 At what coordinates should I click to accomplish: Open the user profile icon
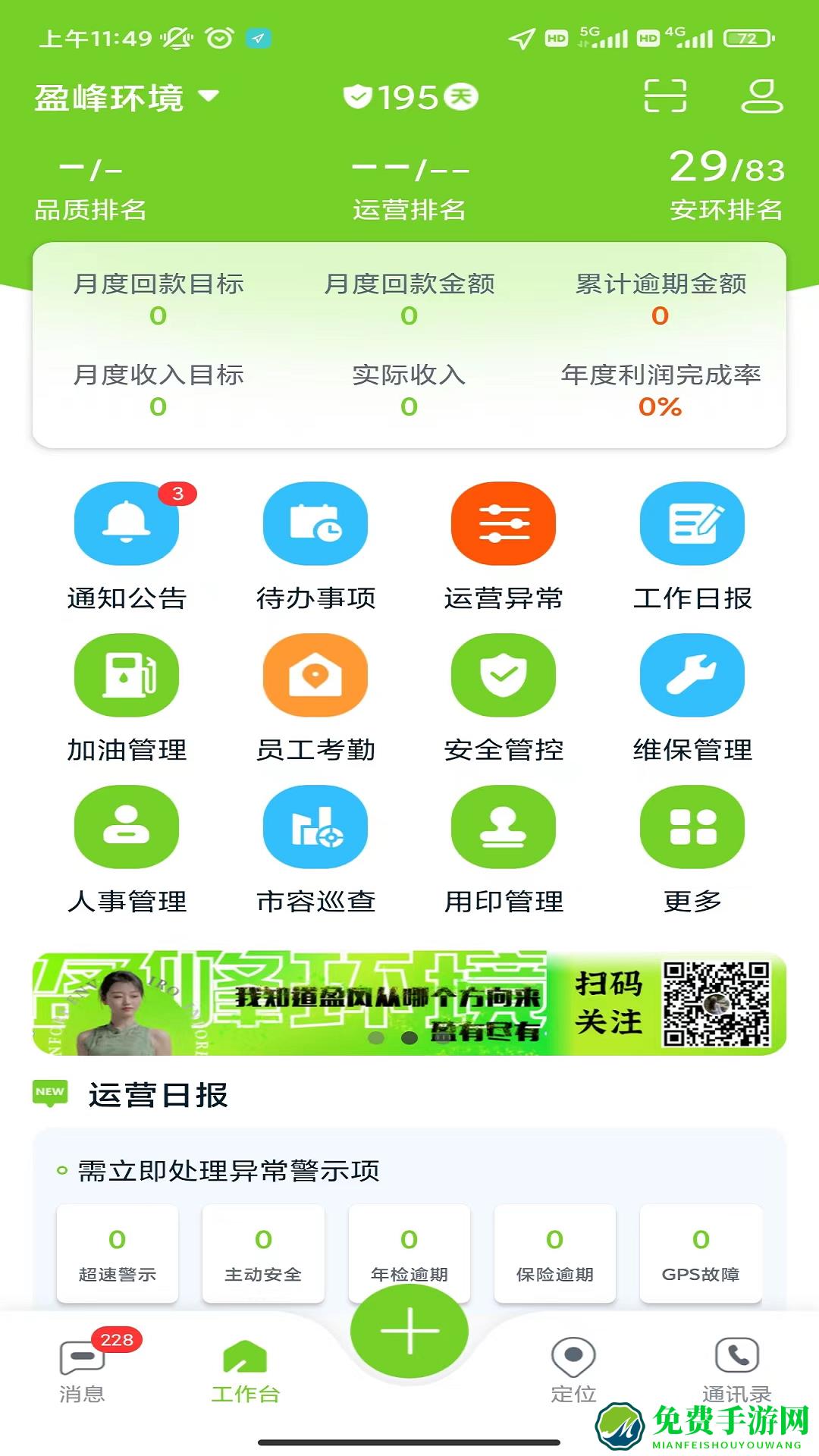point(761,96)
